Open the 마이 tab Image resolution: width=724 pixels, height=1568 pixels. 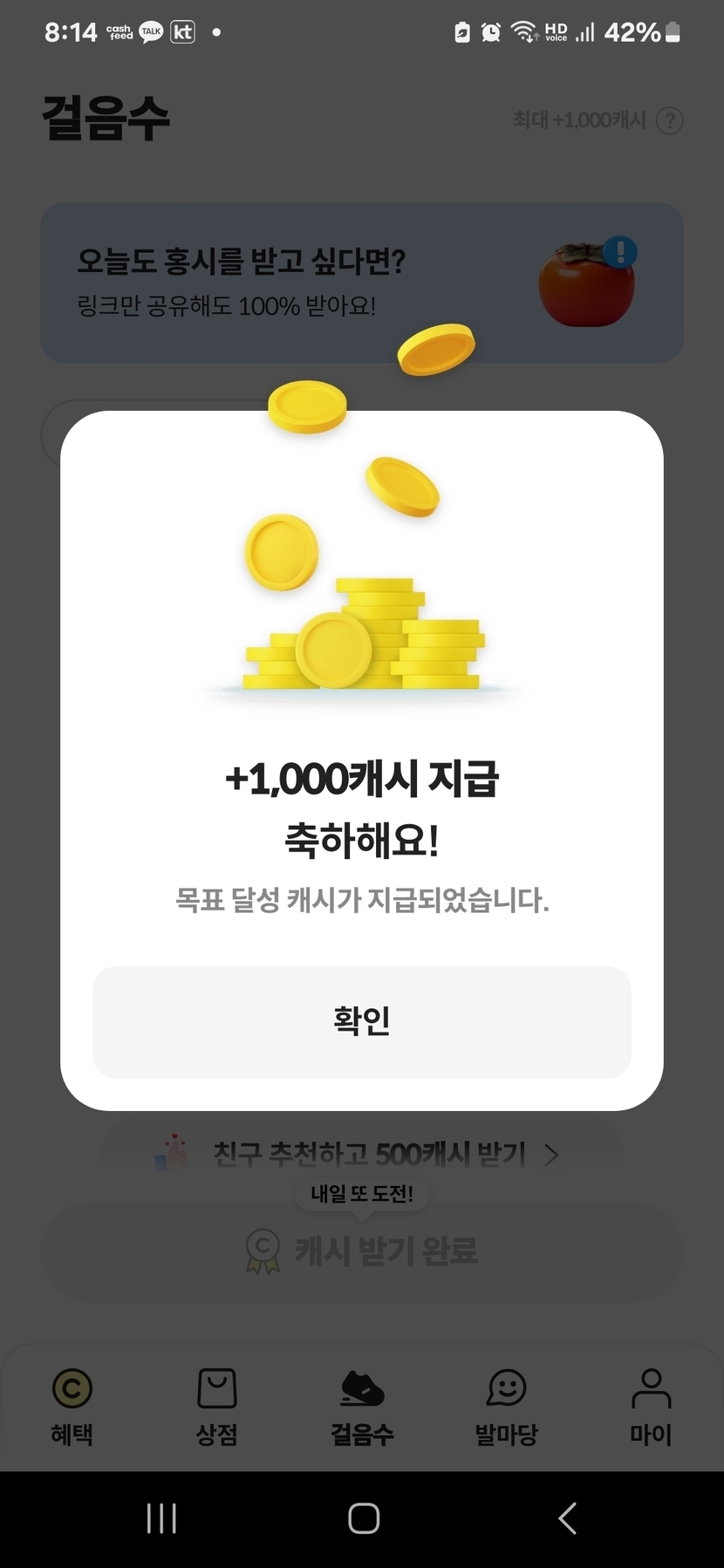(x=651, y=1406)
